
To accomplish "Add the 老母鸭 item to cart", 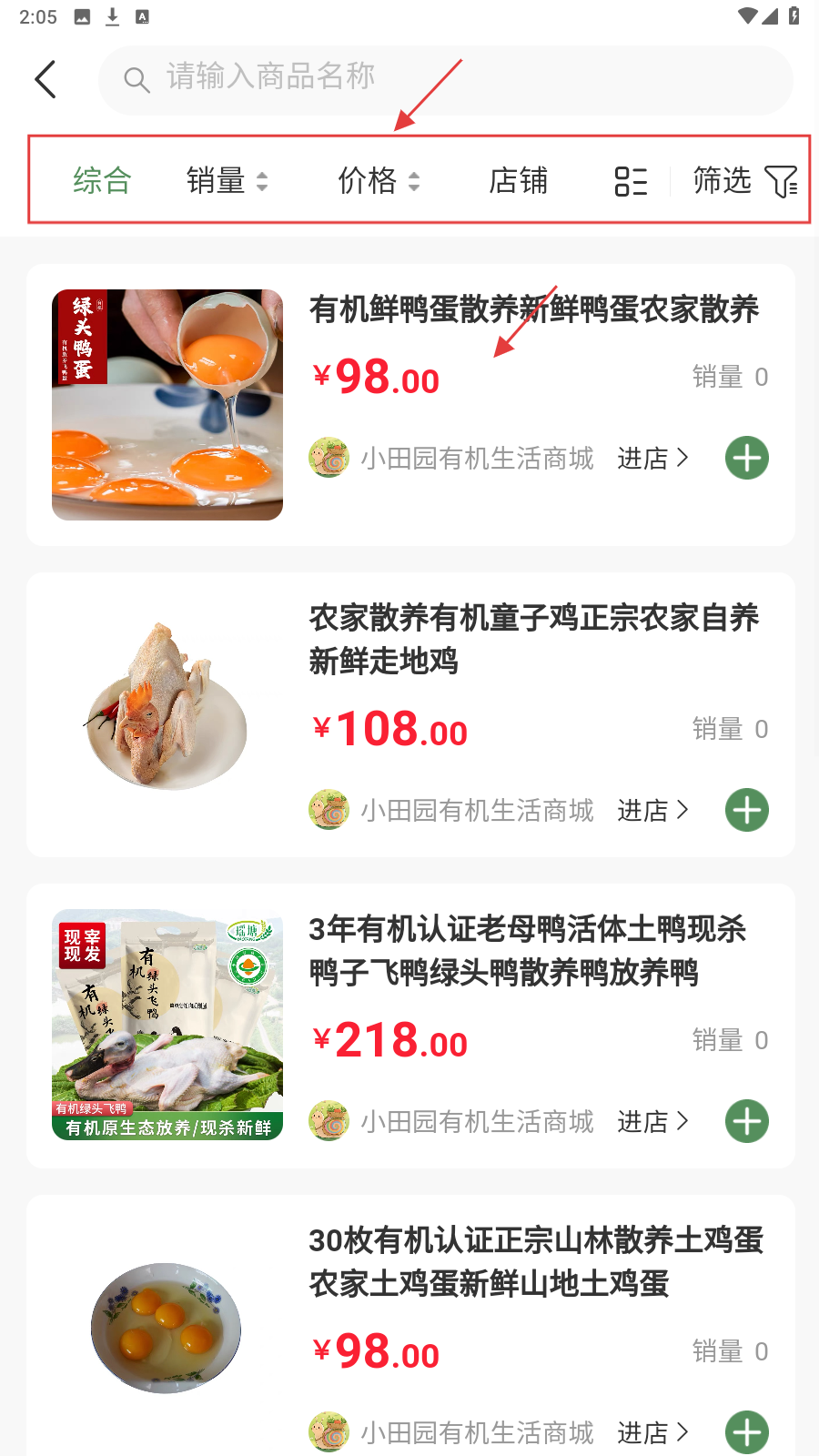I will [x=747, y=1121].
